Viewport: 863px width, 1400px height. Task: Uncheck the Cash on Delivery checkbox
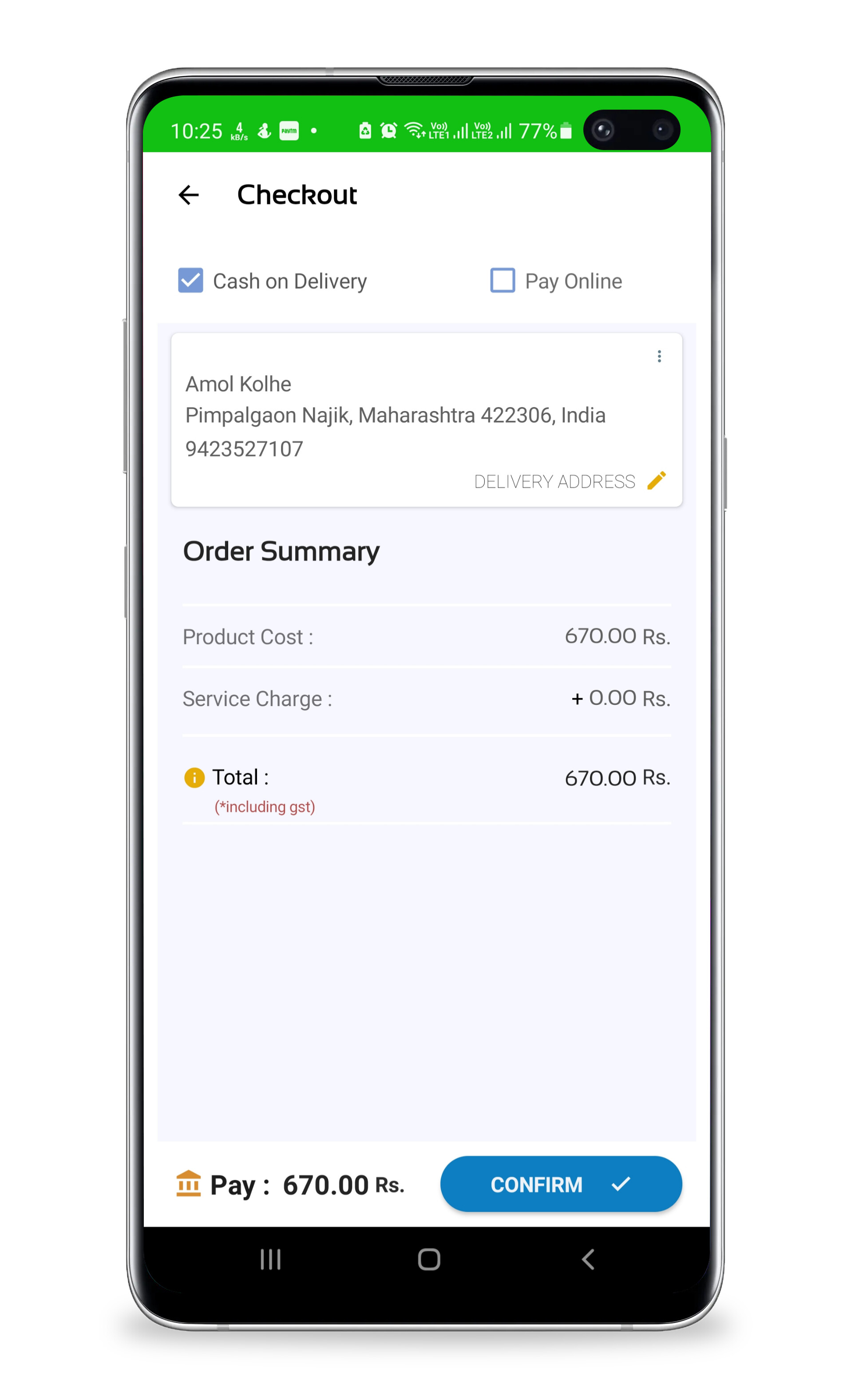190,280
